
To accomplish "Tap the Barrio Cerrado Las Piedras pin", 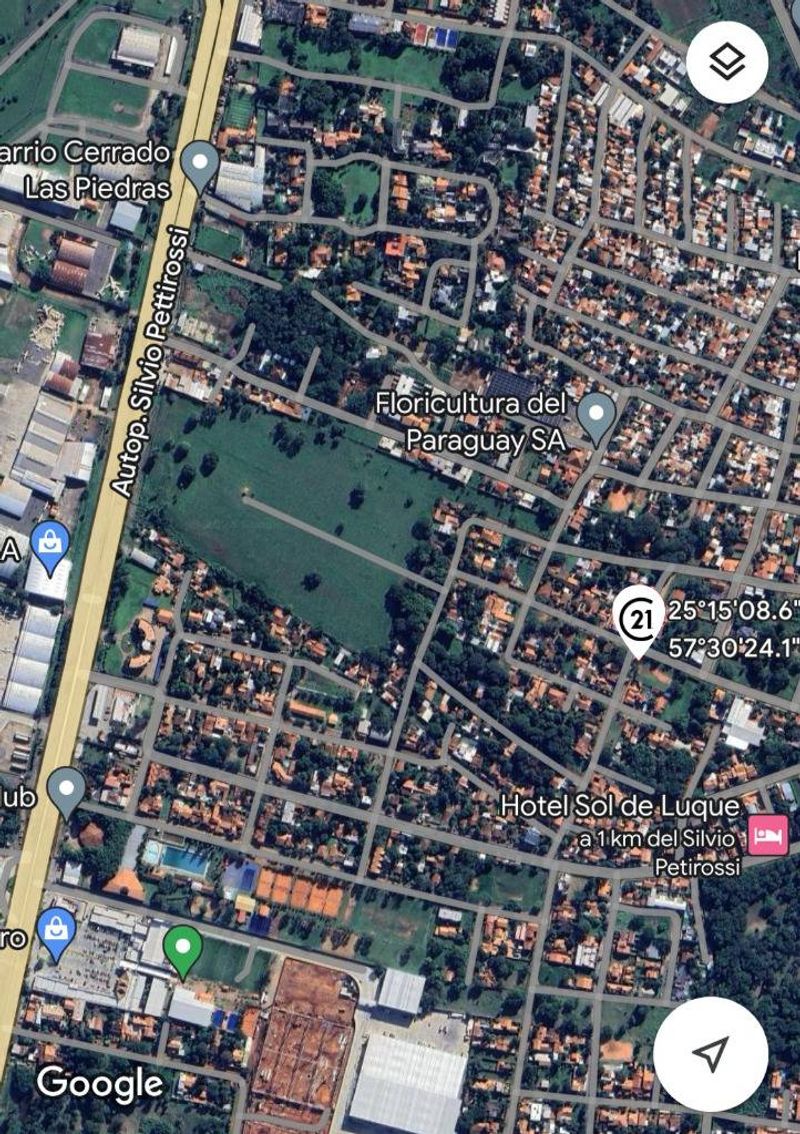I will tap(201, 165).
